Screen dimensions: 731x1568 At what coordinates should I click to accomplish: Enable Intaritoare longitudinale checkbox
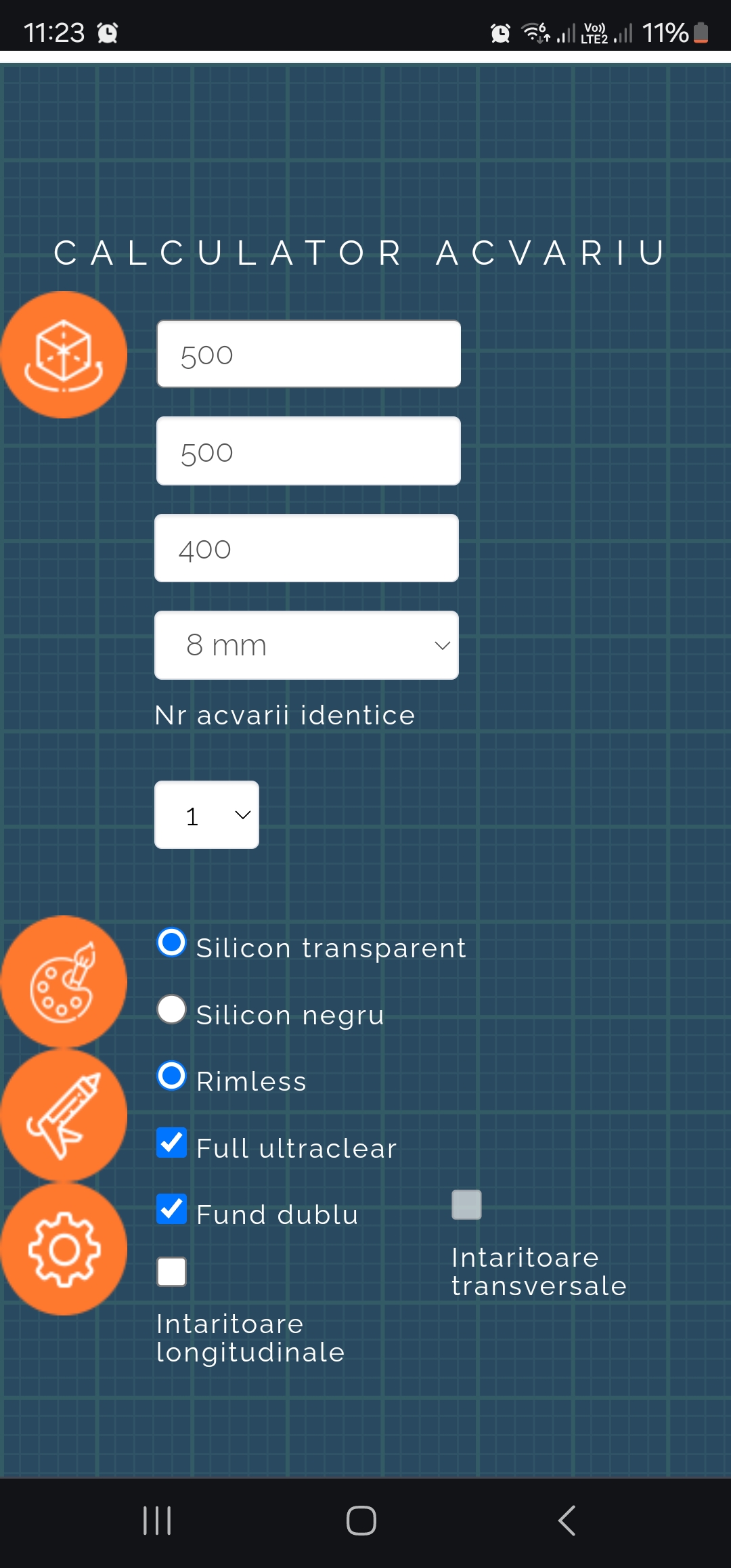click(x=171, y=1272)
